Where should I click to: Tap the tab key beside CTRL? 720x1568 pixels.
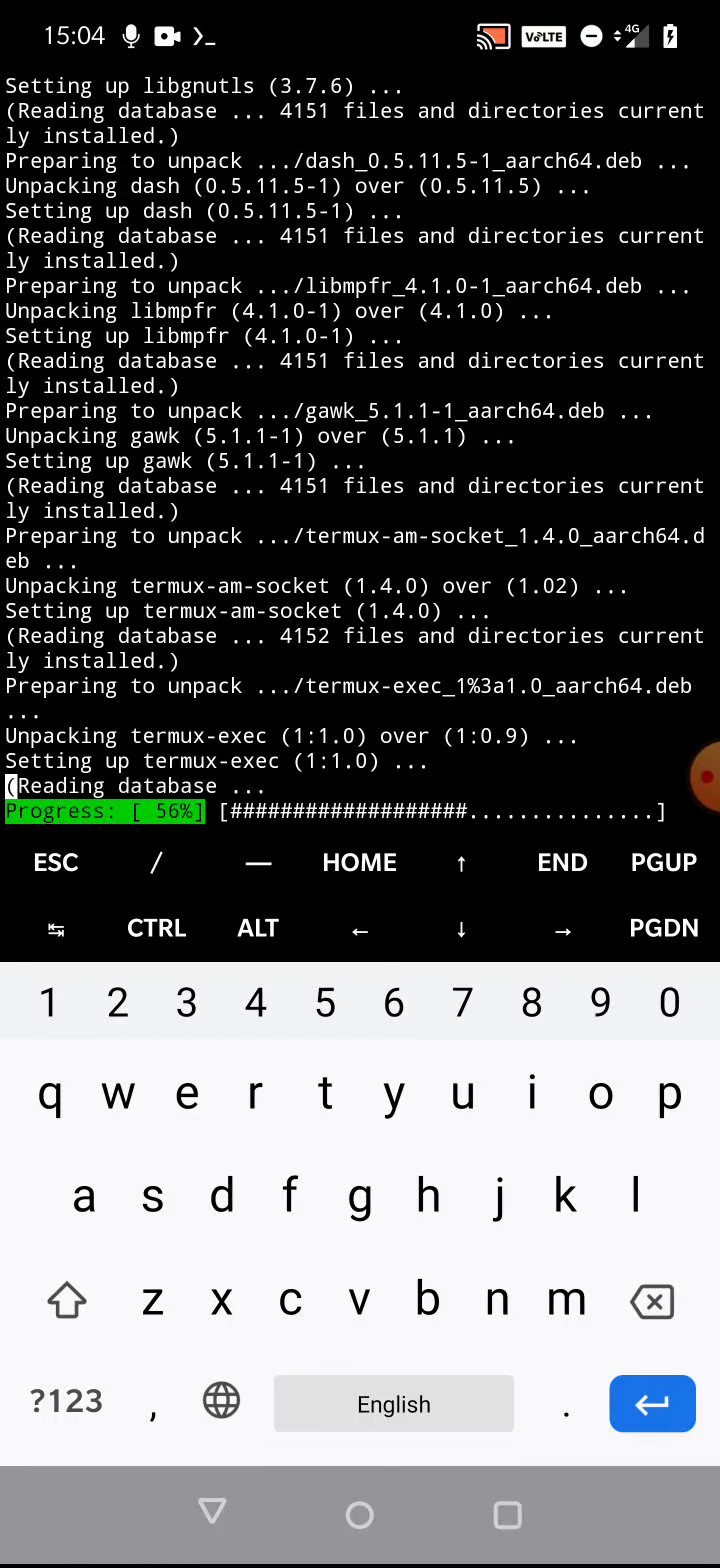pyautogui.click(x=56, y=929)
